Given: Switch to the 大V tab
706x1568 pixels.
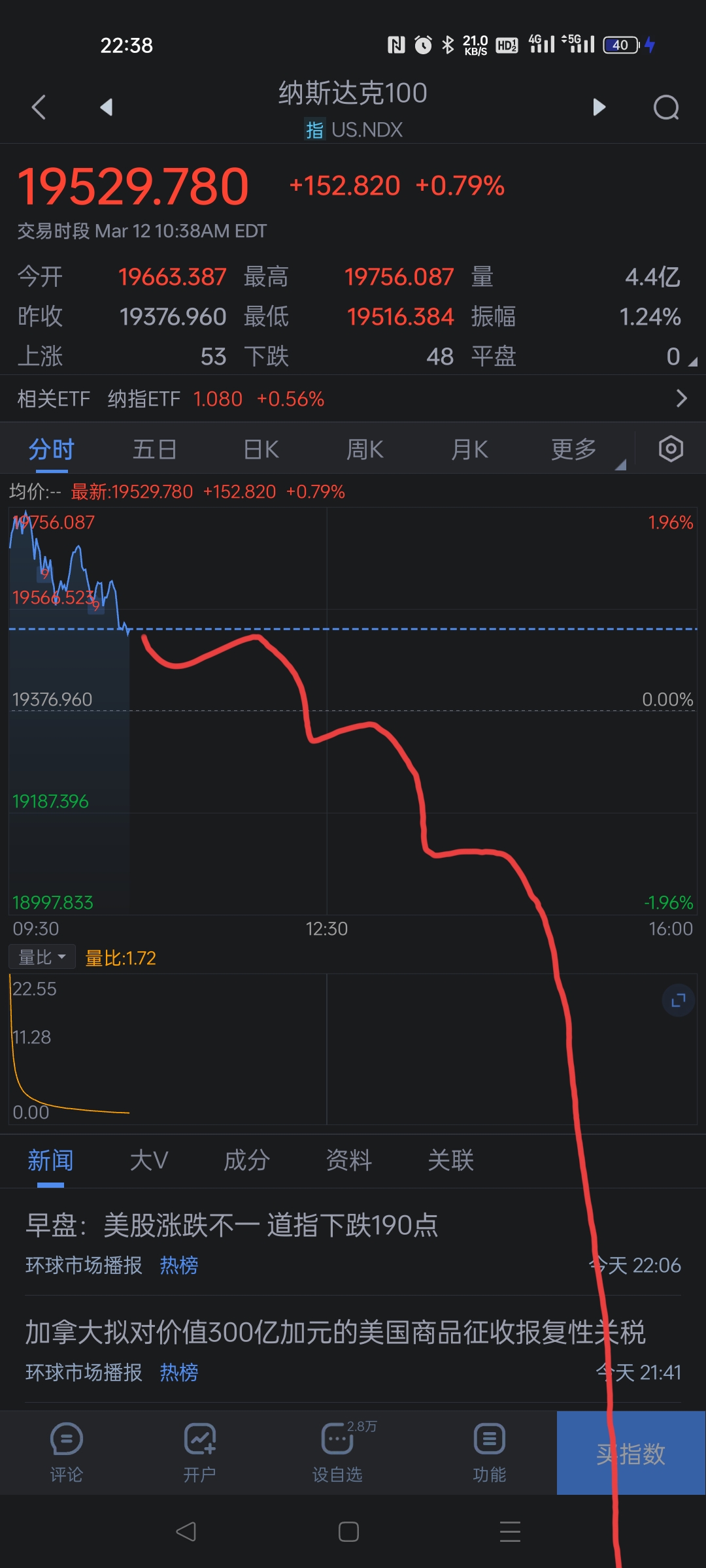Looking at the screenshot, I should pyautogui.click(x=149, y=1160).
